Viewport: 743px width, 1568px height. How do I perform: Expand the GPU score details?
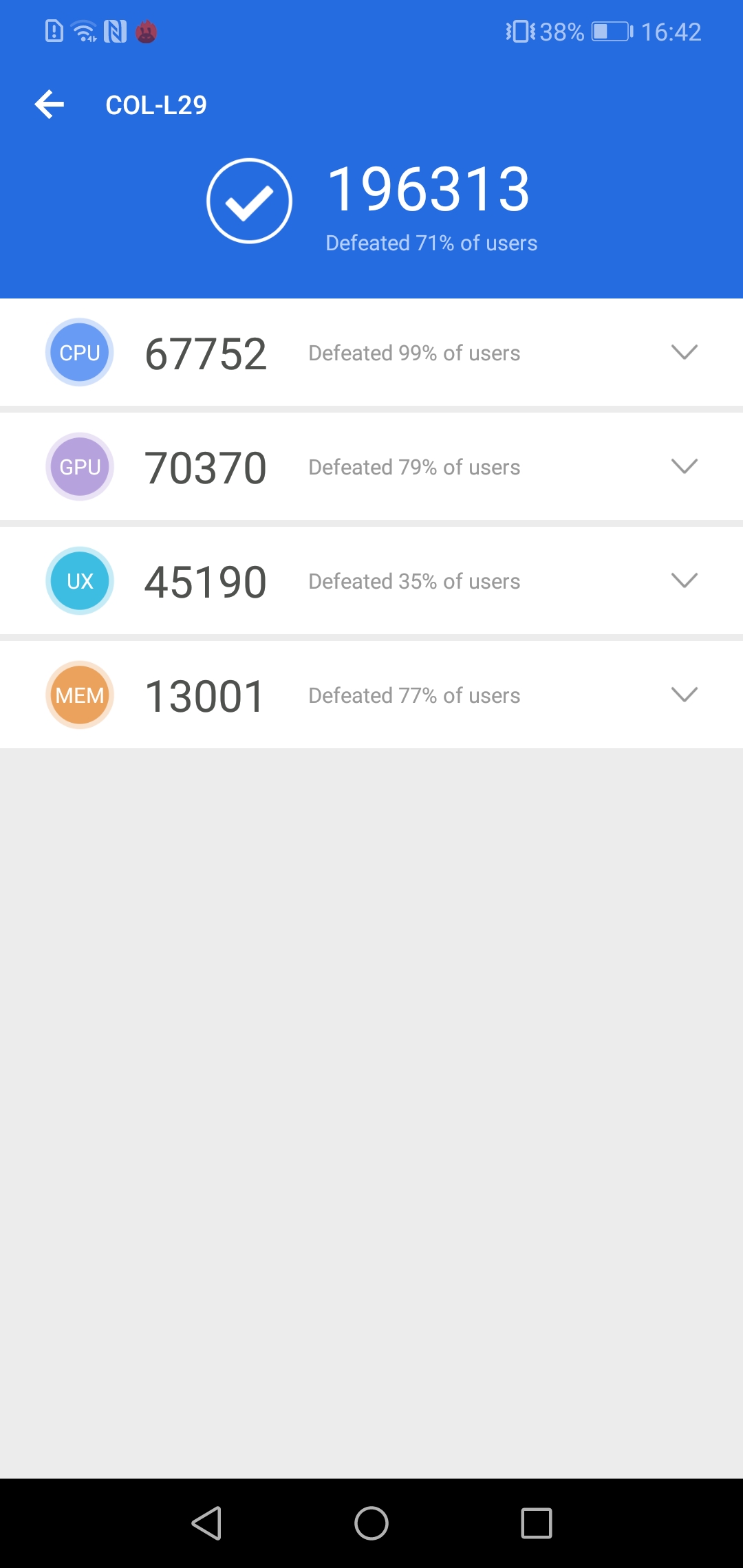coord(684,466)
